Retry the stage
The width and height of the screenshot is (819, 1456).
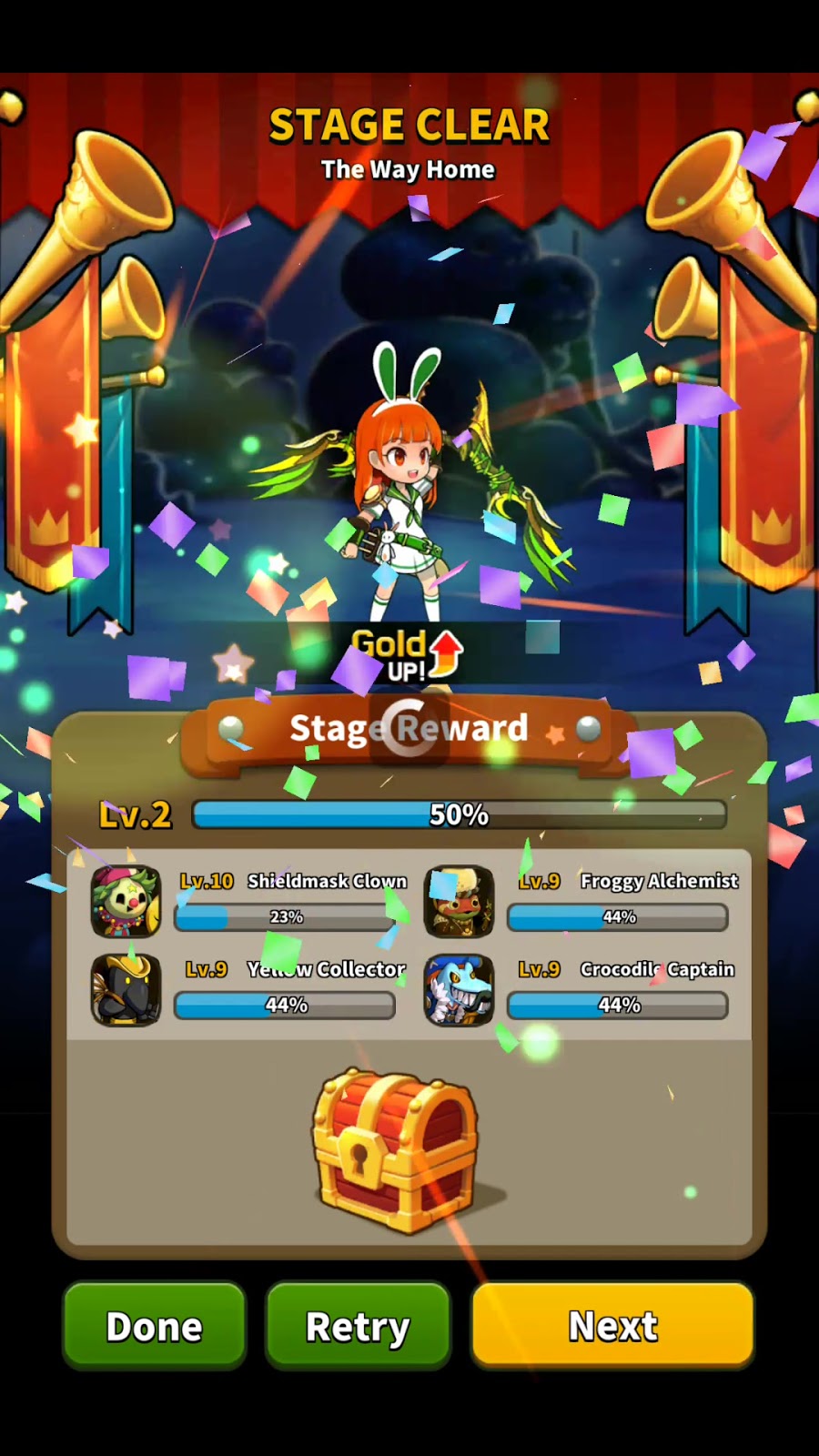coord(358,1326)
